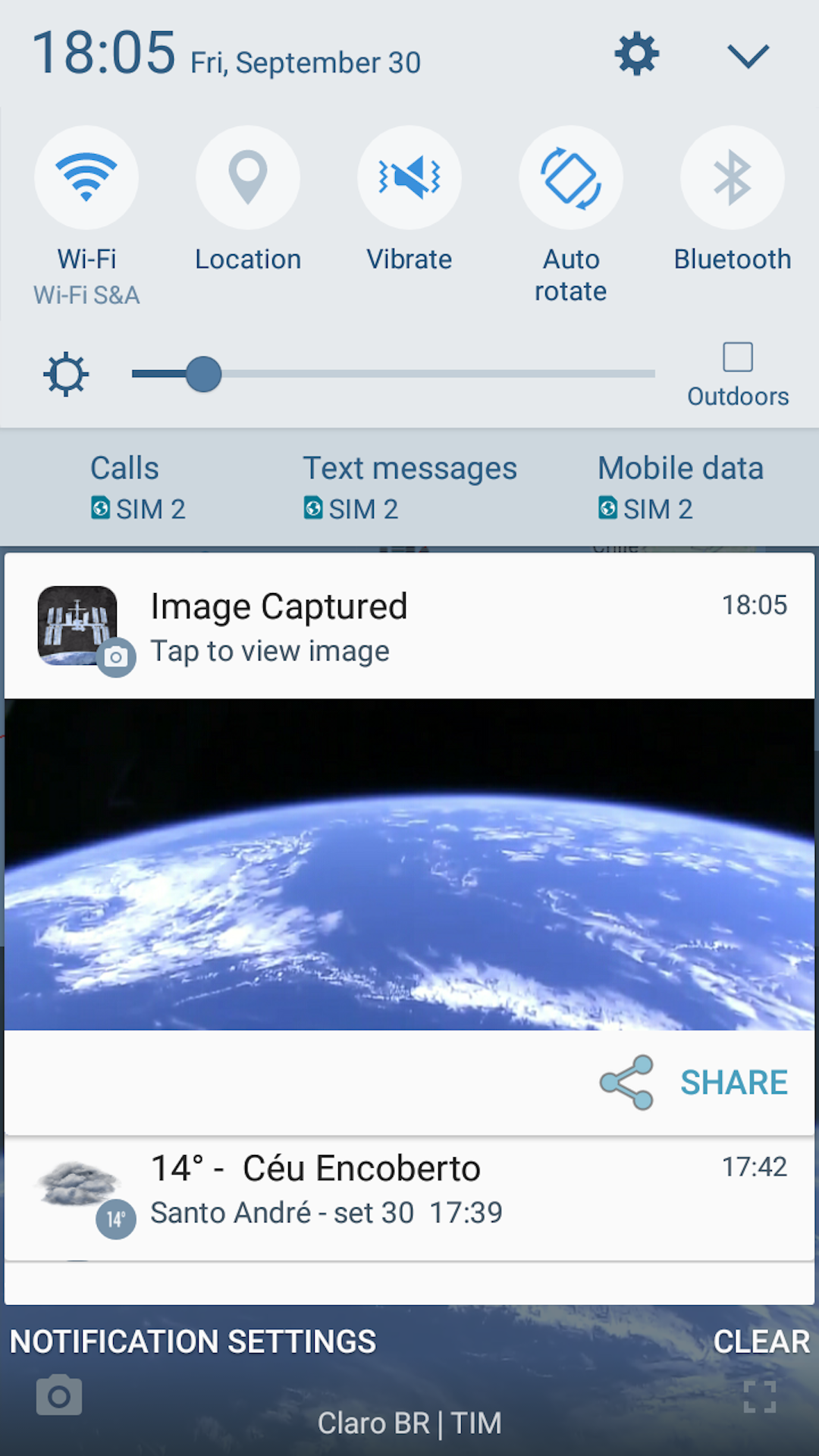Clear all notifications

click(x=761, y=1341)
